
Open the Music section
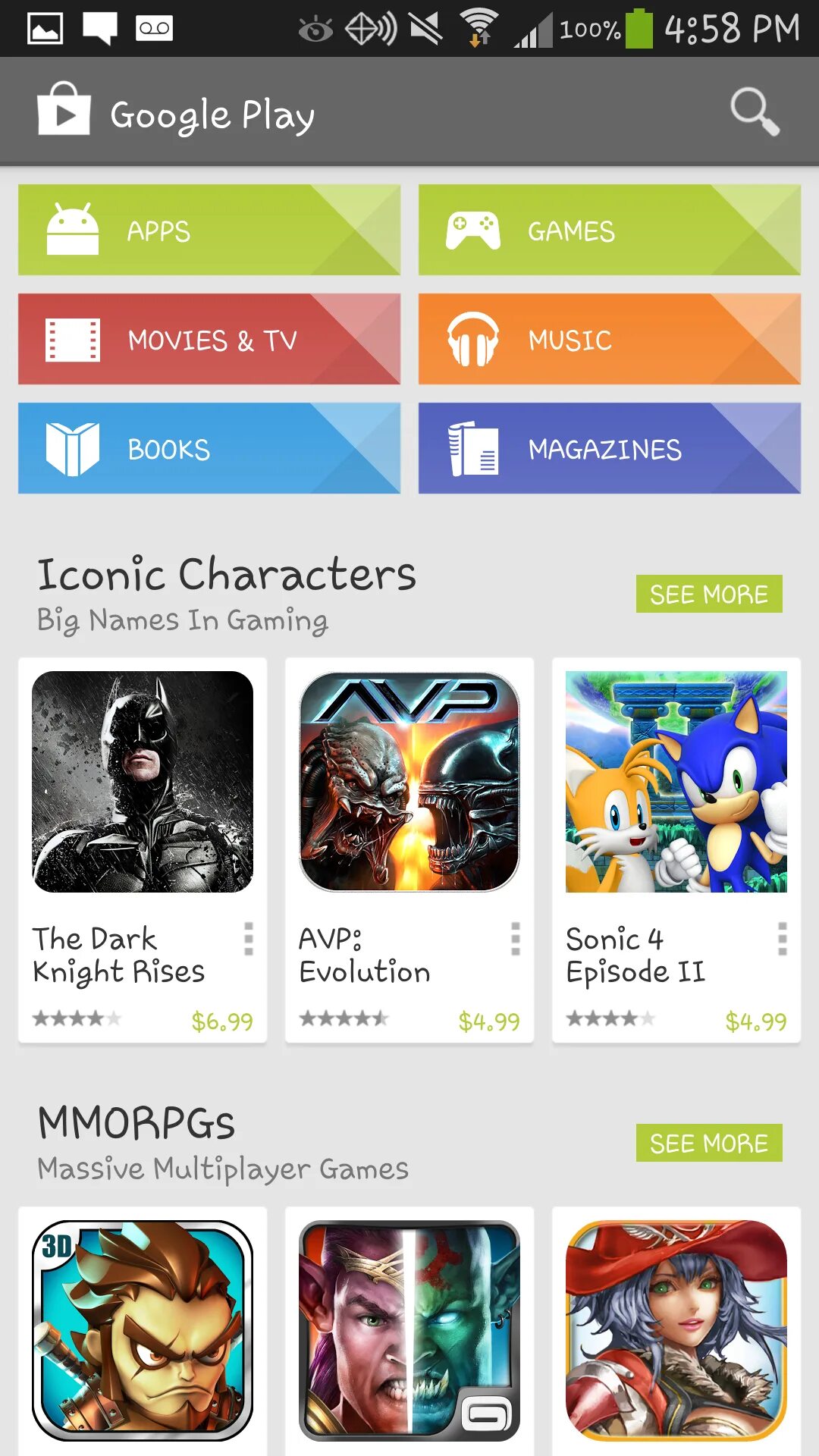pyautogui.click(x=609, y=339)
